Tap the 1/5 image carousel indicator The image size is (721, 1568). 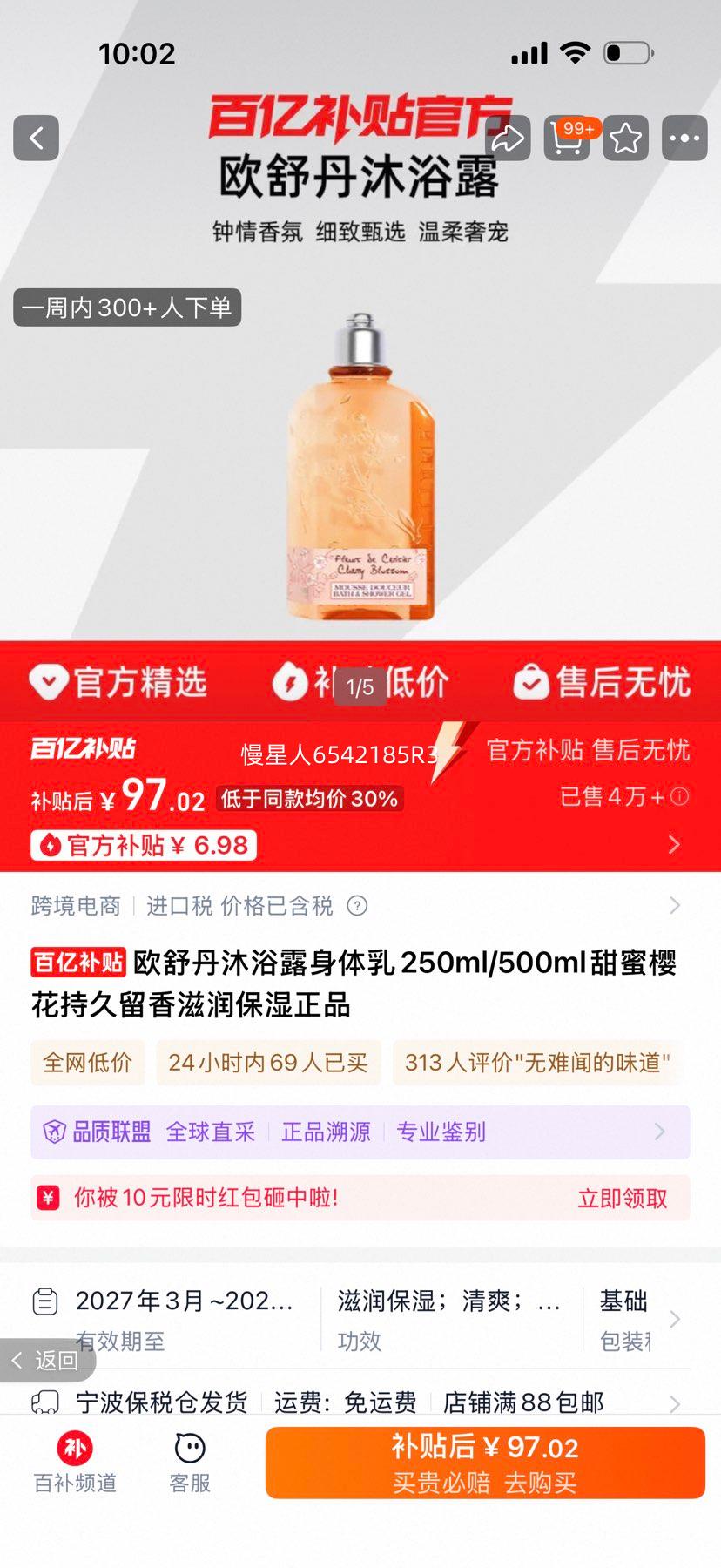tap(360, 686)
